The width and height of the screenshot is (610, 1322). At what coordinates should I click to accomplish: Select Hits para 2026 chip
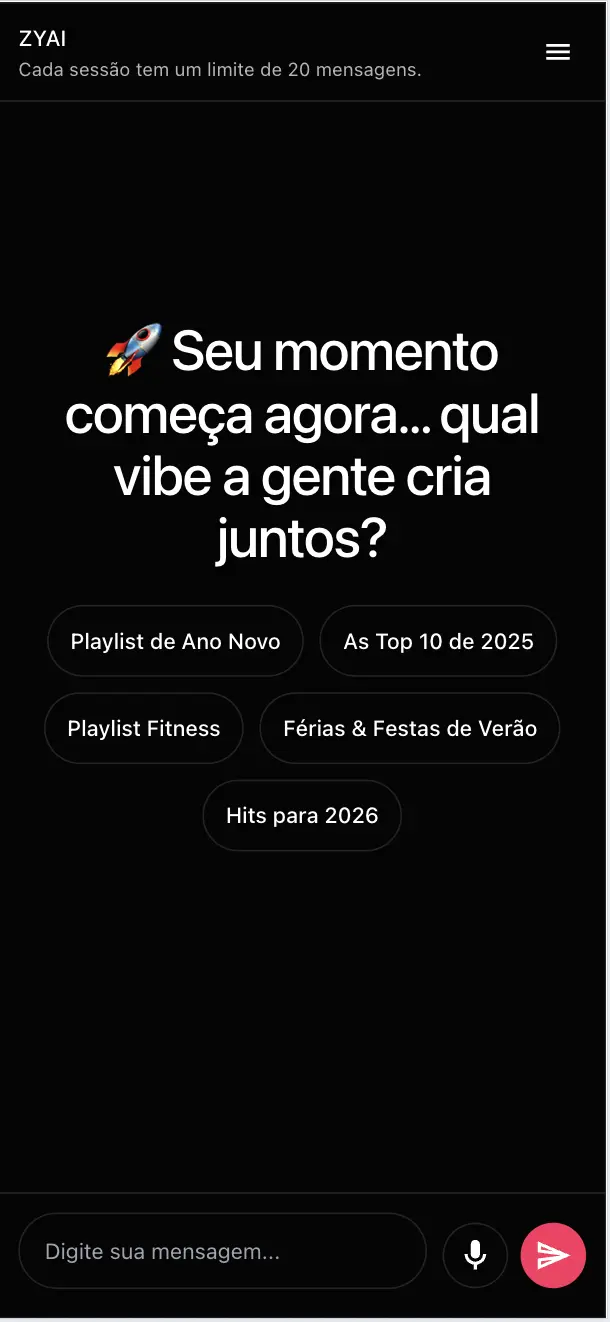[x=302, y=815]
